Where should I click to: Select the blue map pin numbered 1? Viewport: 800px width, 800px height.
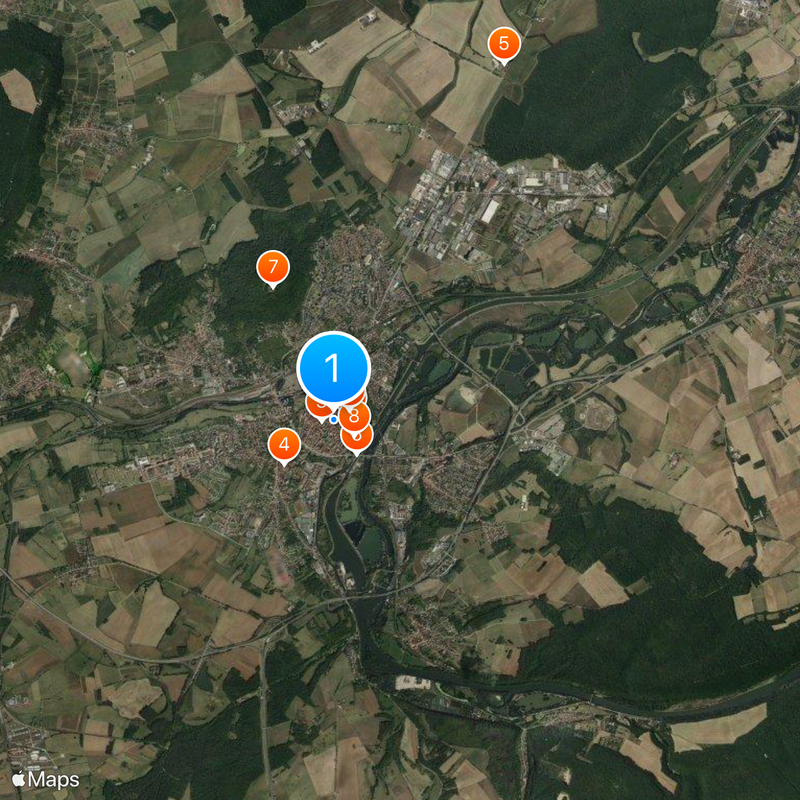click(334, 368)
